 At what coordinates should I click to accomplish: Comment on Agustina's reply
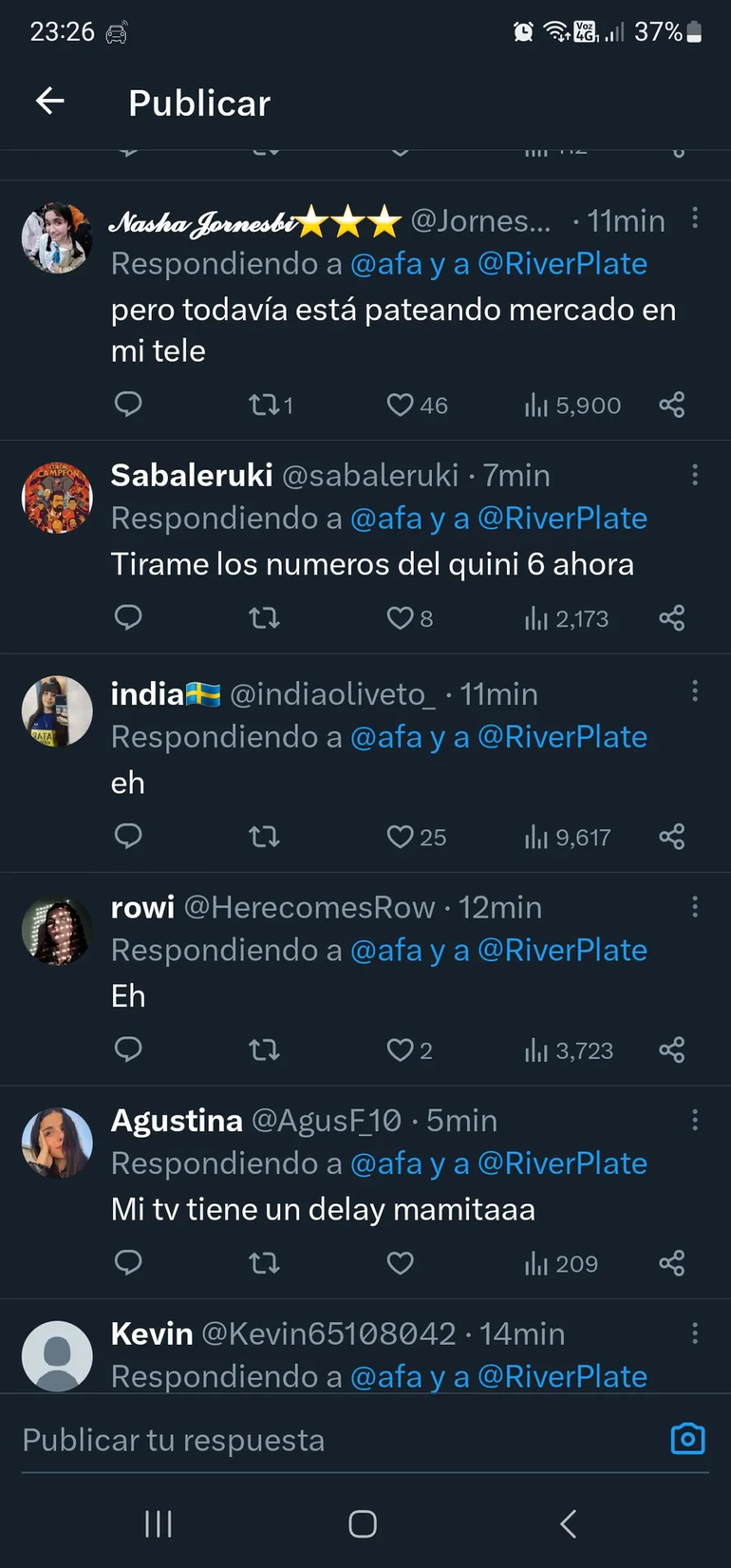128,1263
